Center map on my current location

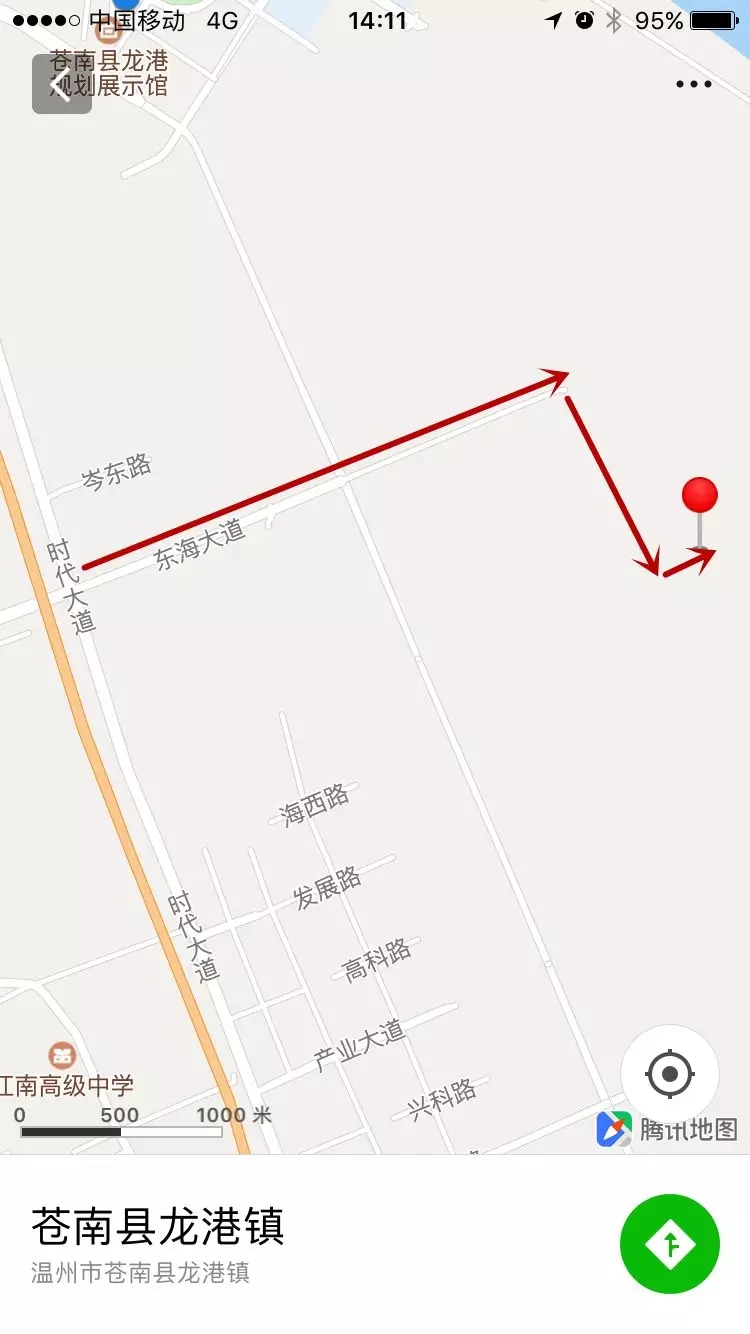(x=670, y=1075)
